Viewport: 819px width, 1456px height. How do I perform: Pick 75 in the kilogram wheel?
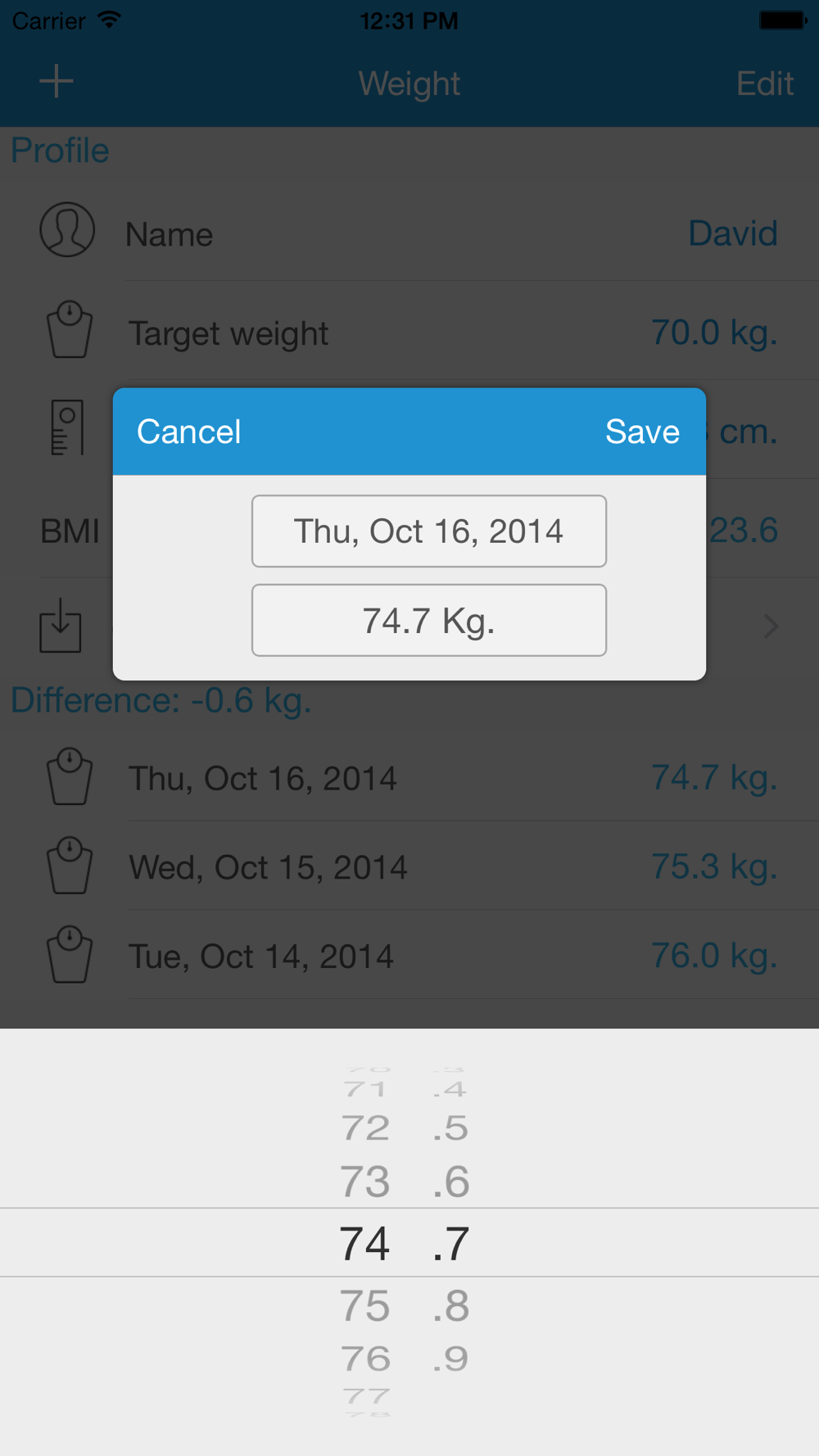[365, 1305]
